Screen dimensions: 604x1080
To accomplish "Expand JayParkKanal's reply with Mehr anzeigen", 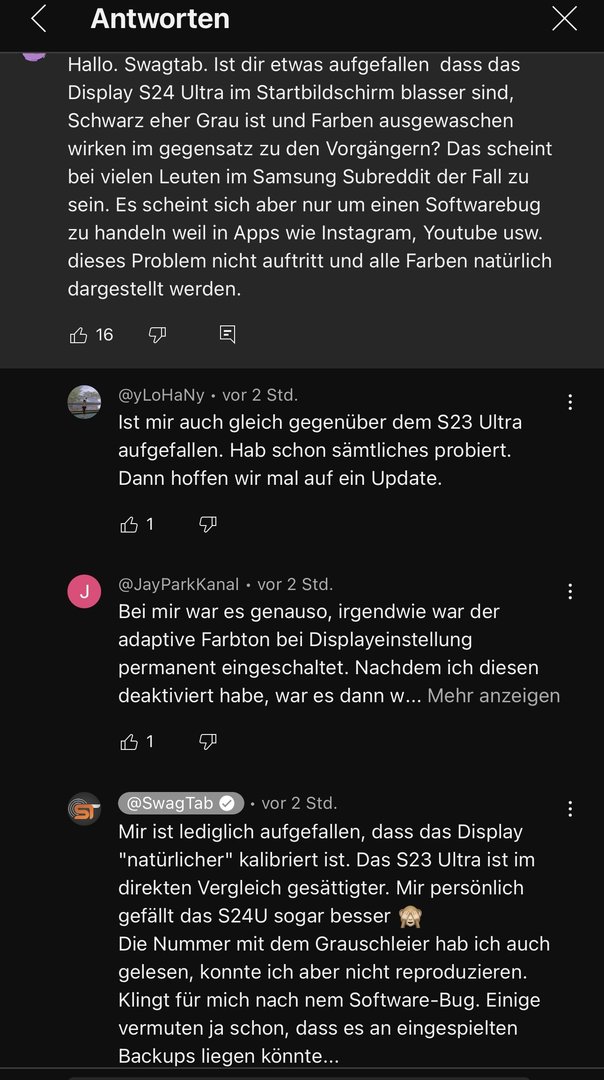I will pyautogui.click(x=493, y=695).
